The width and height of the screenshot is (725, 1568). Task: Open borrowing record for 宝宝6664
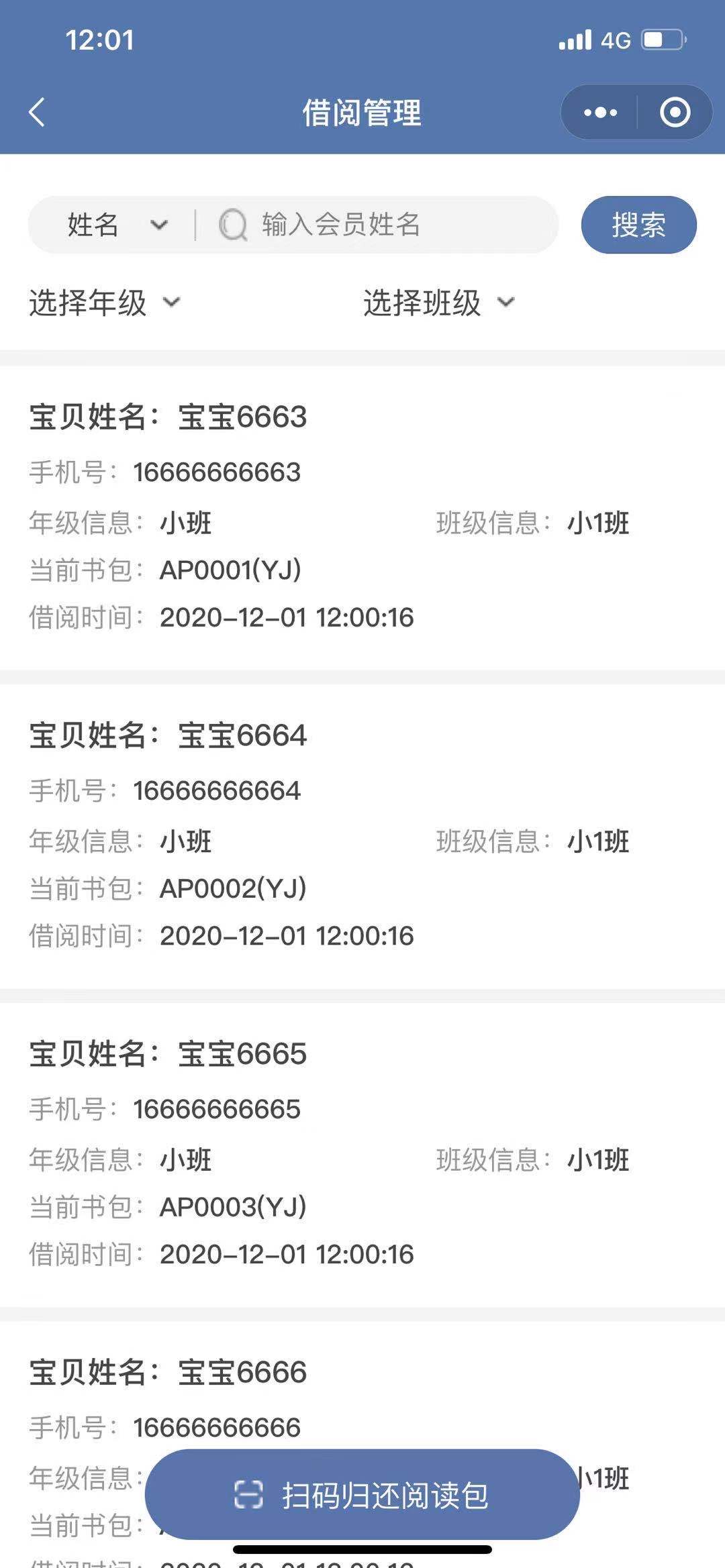click(362, 835)
